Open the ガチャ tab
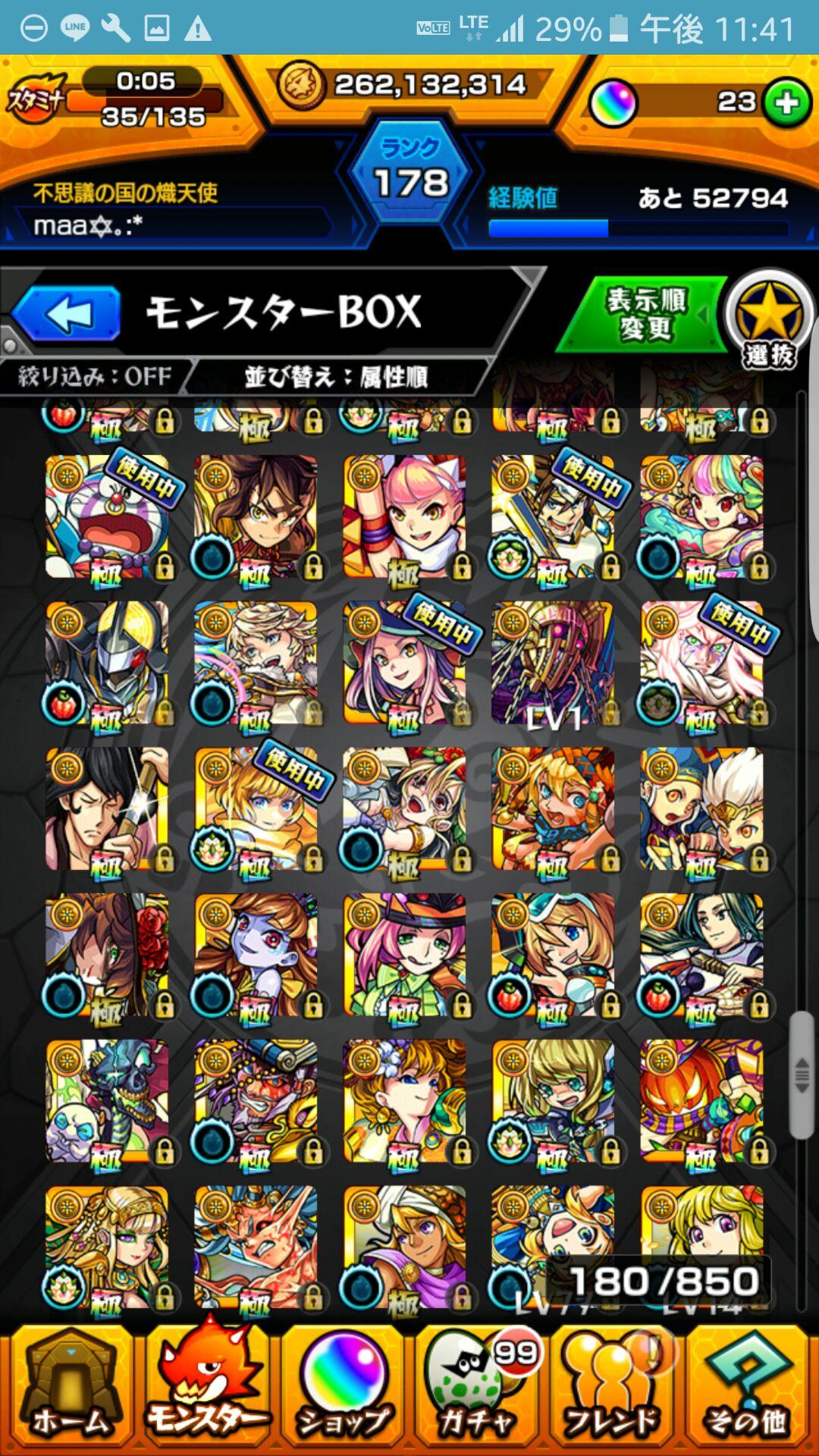This screenshot has height=1456, width=819. coord(478,1389)
